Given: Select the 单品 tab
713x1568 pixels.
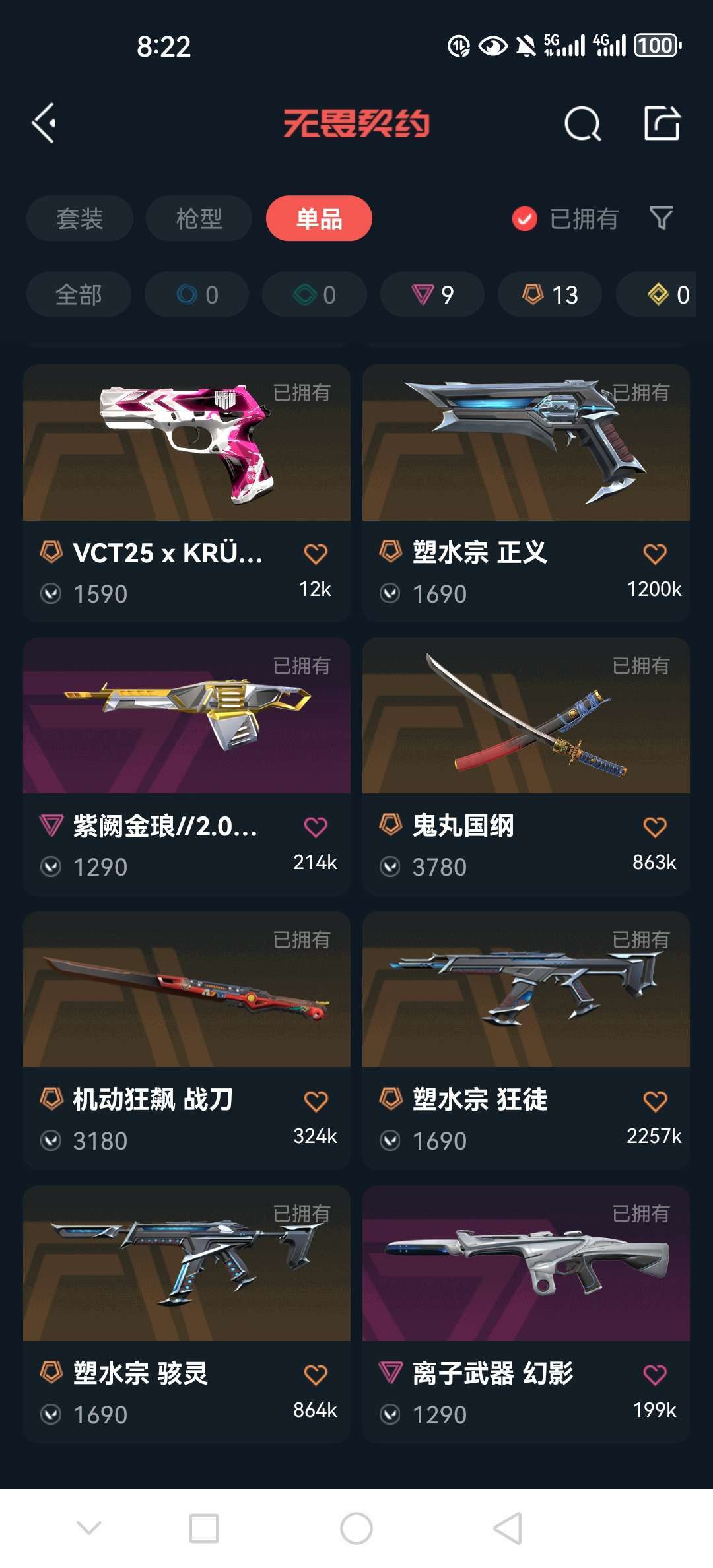Looking at the screenshot, I should point(319,218).
